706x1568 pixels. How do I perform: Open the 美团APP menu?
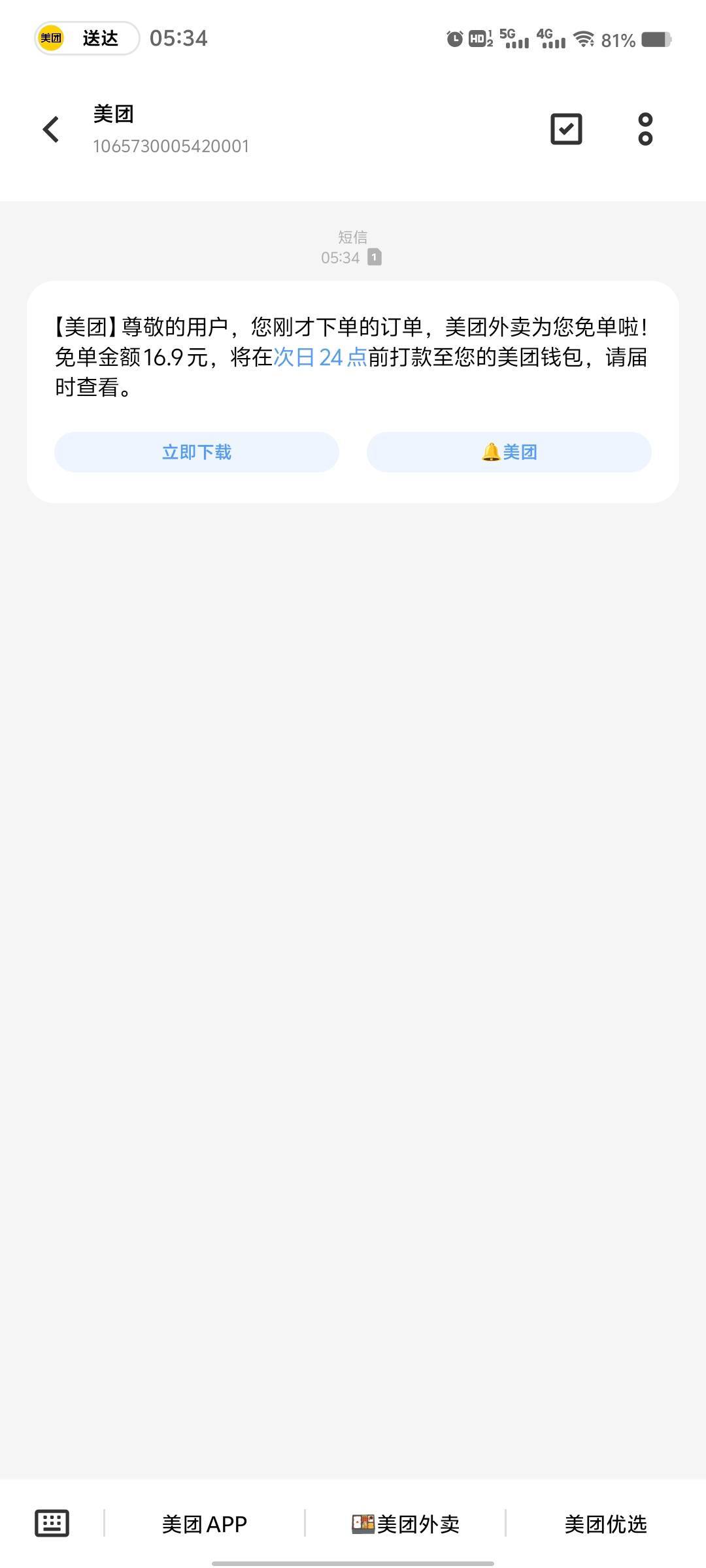coord(205,1524)
